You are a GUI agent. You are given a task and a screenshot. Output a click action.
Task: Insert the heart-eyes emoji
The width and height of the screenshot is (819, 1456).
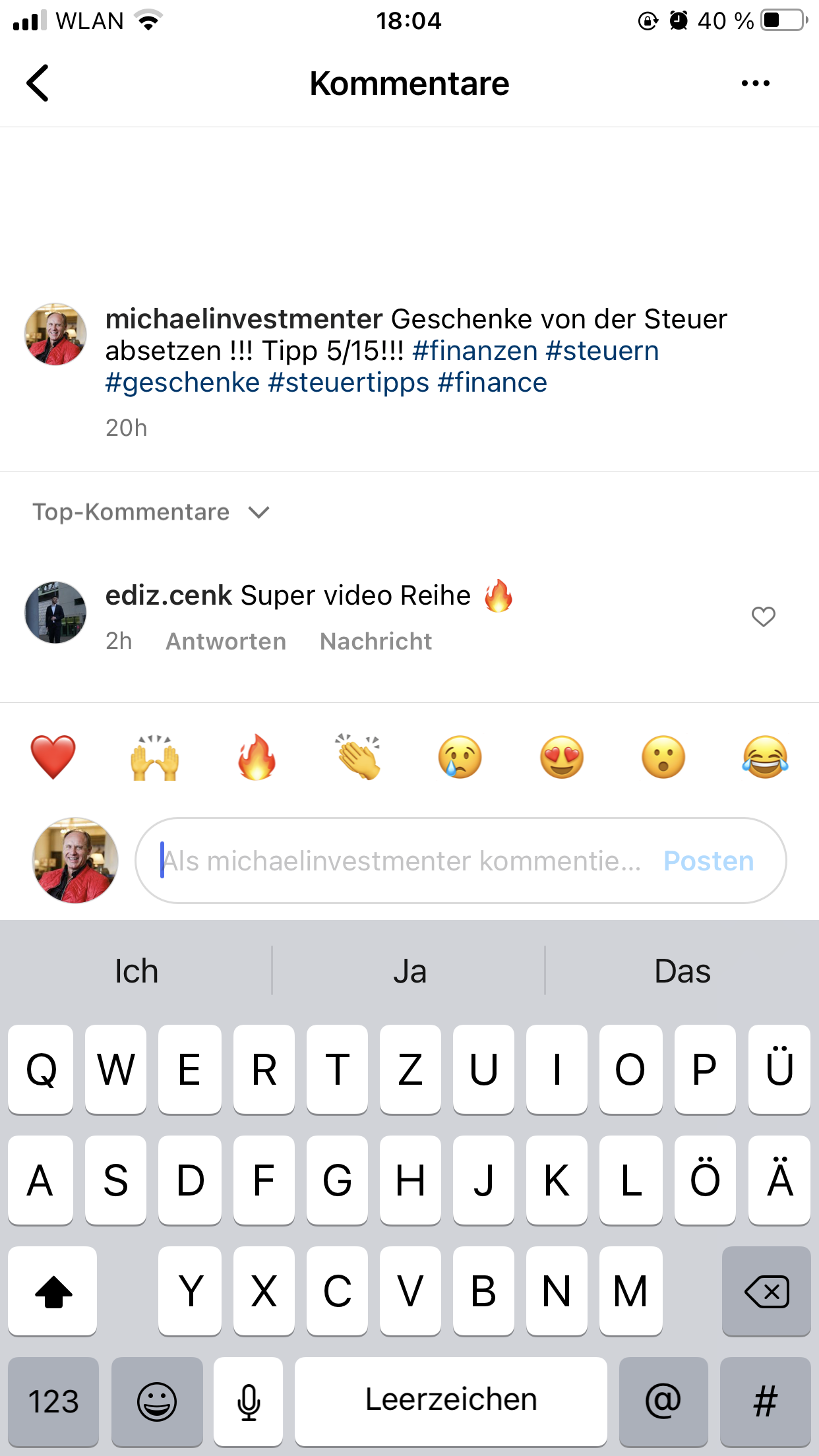562,757
